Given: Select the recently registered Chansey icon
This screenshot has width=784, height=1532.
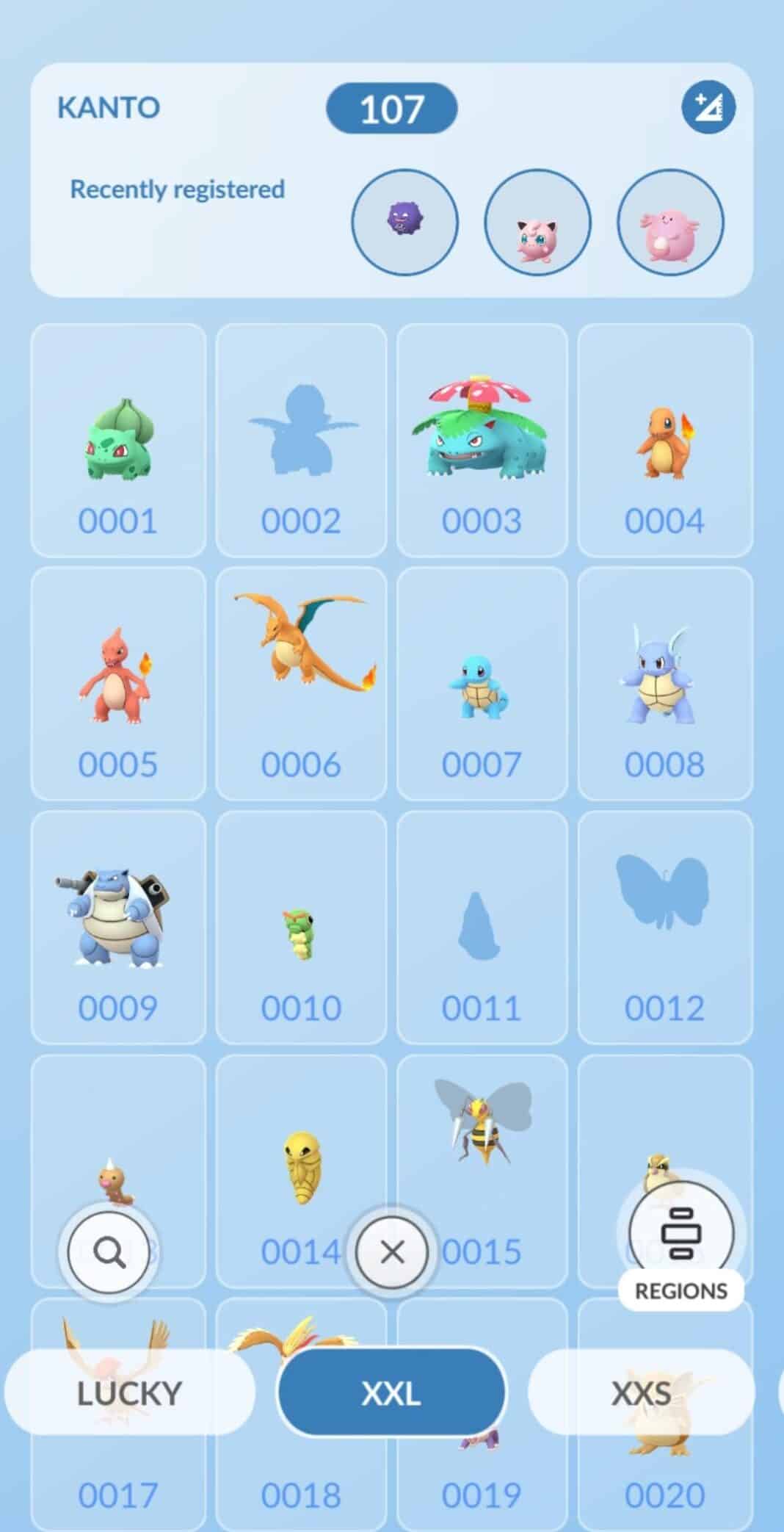Looking at the screenshot, I should (x=669, y=223).
